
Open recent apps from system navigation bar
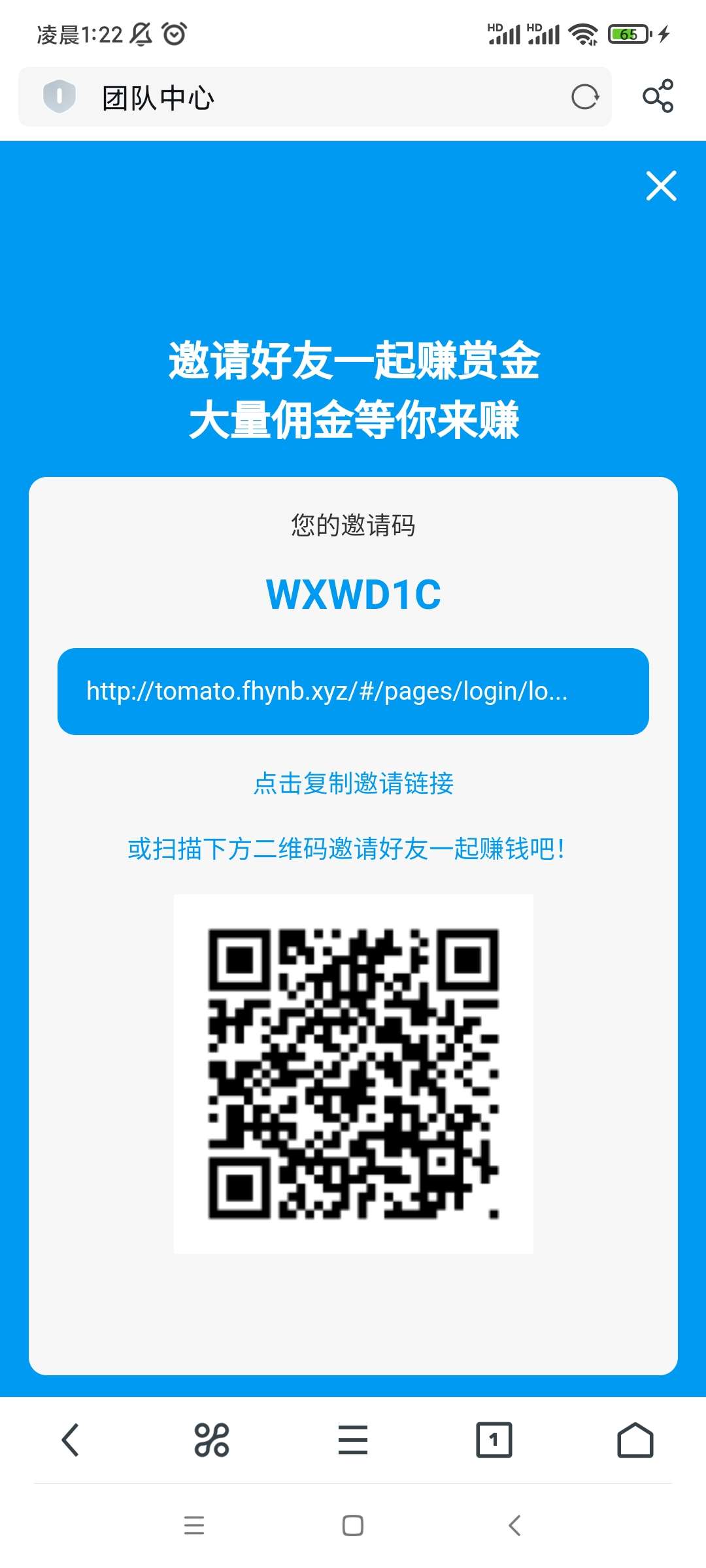(x=194, y=1526)
